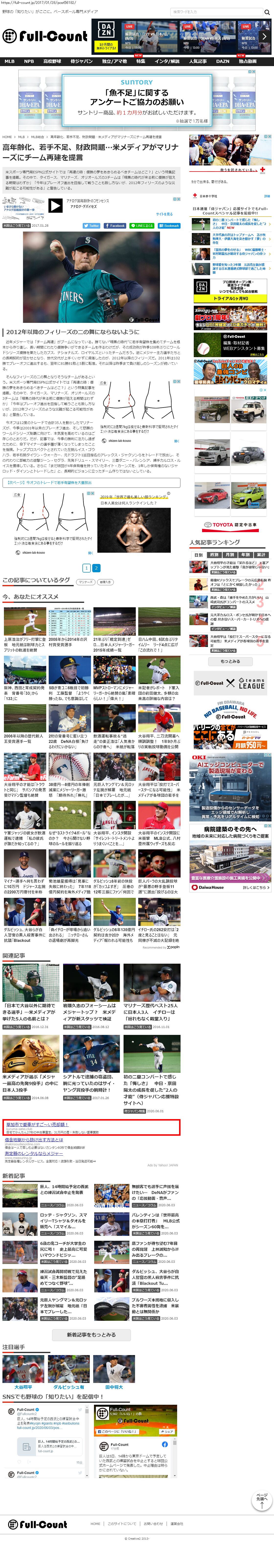Go to page 2 of the article
The height and width of the screenshot is (1568, 274).
[x=96, y=568]
